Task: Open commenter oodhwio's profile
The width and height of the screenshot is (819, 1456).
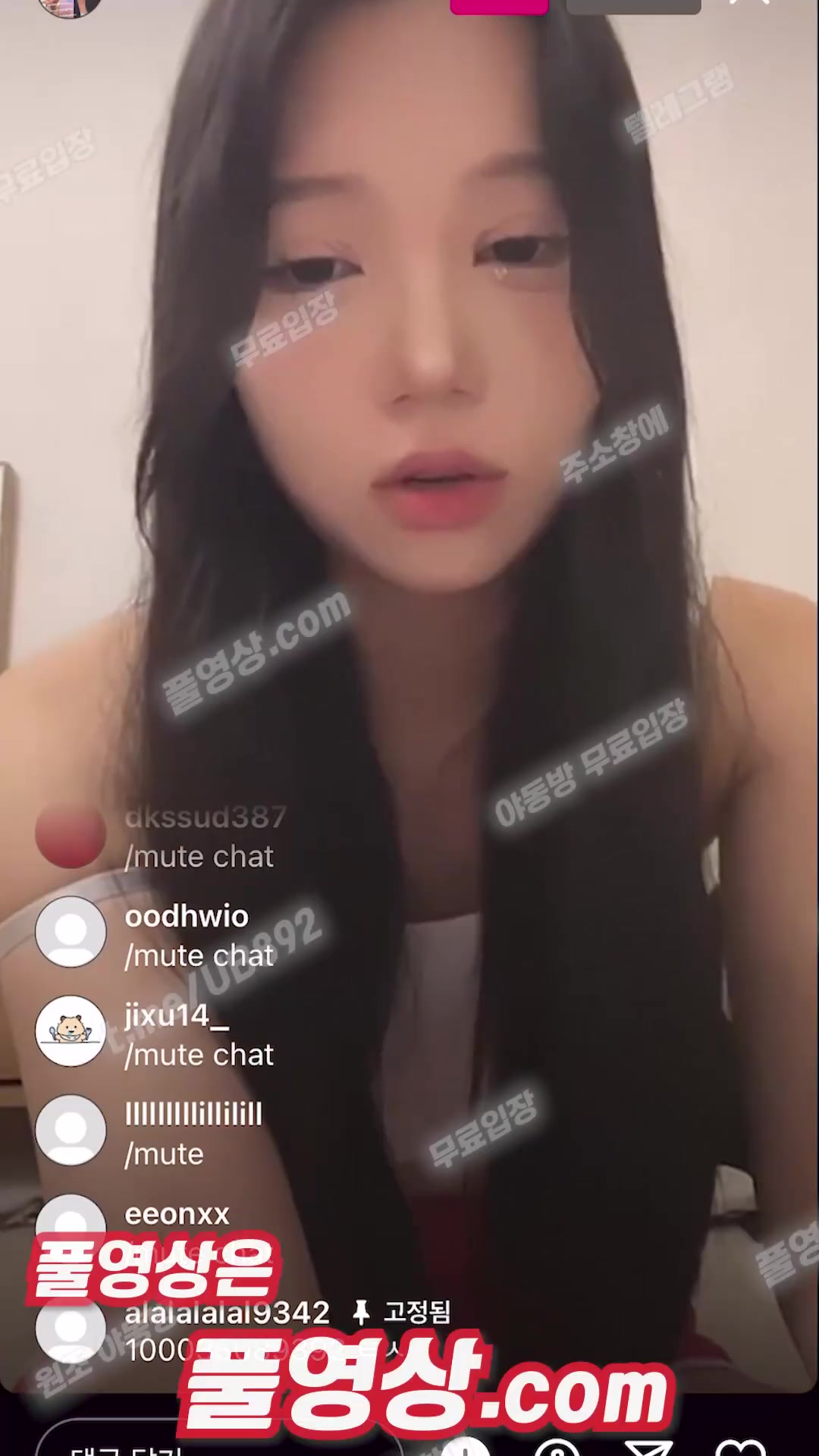Action: click(x=71, y=931)
